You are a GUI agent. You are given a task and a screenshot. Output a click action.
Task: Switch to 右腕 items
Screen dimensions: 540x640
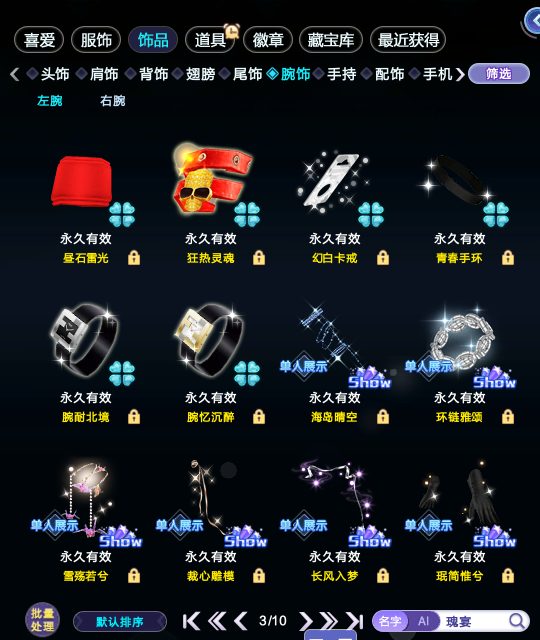113,101
